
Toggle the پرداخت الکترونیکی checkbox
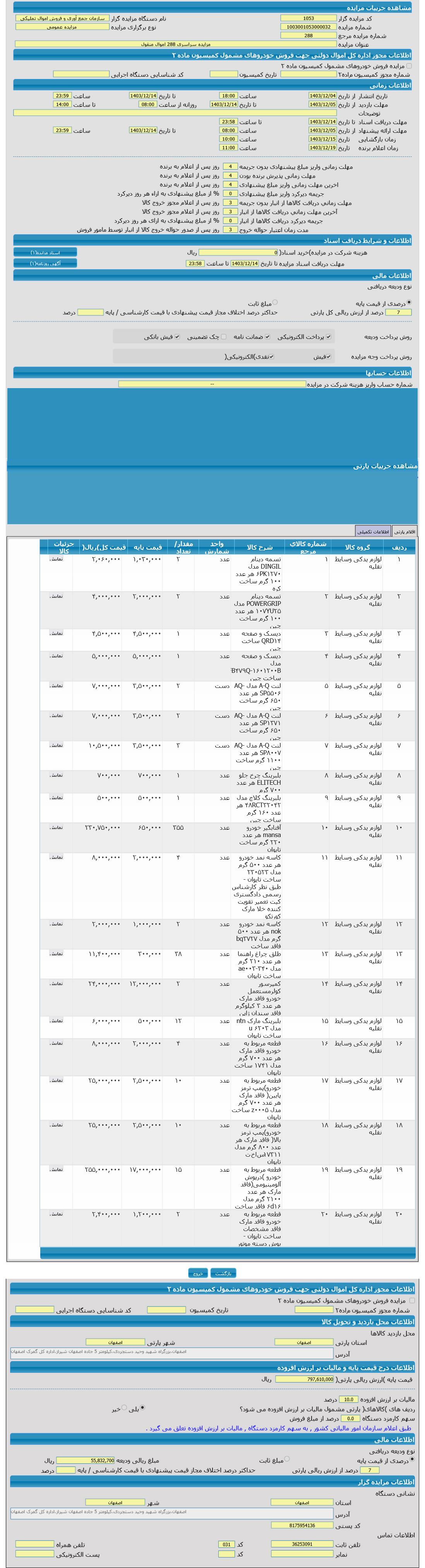tap(329, 337)
